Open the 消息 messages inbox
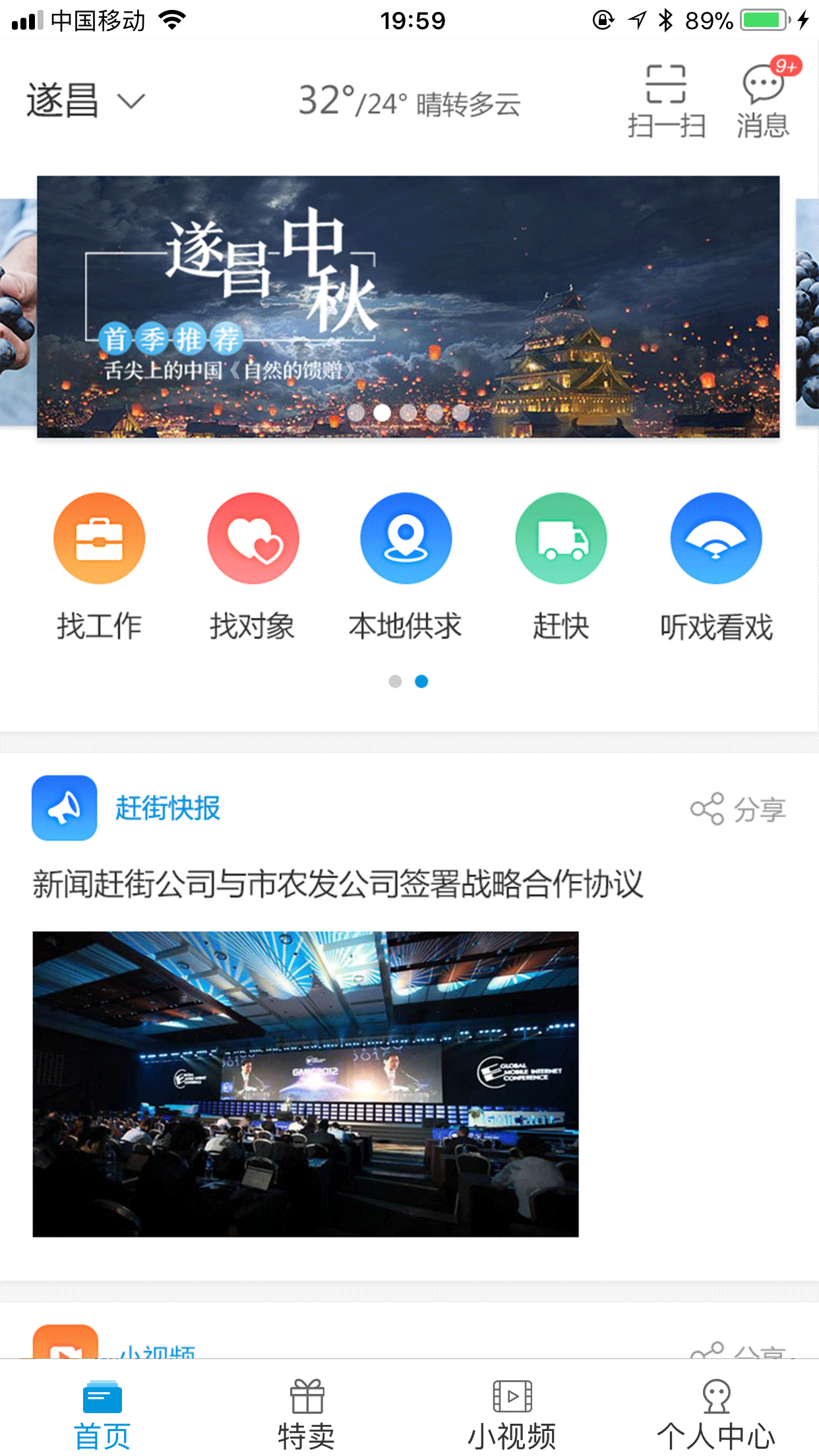Viewport: 819px width, 1456px height. (763, 101)
